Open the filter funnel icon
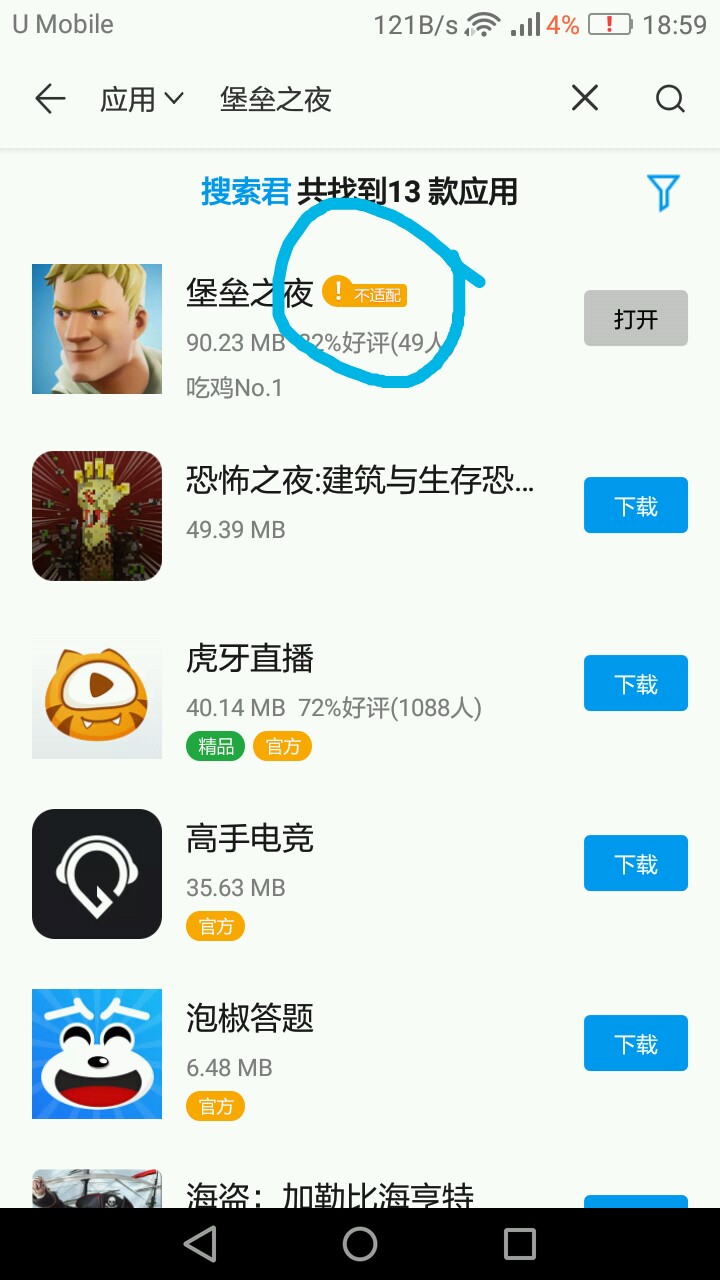Screen dimensions: 720x1280 click(x=663, y=192)
